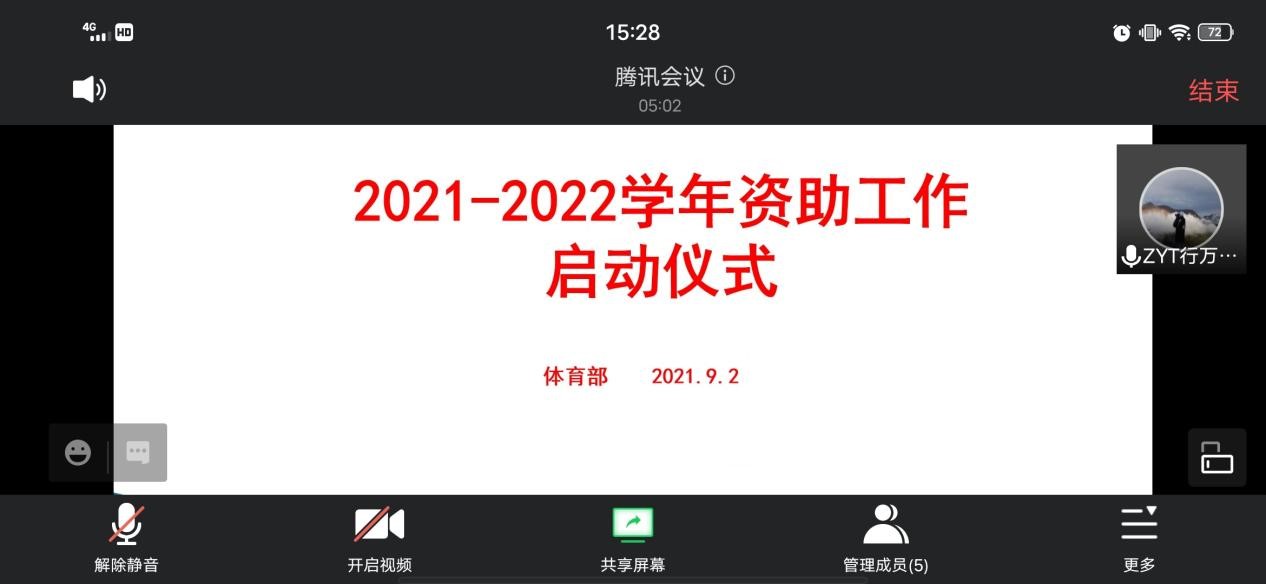Unmute microphone via 解除静音

tap(126, 538)
